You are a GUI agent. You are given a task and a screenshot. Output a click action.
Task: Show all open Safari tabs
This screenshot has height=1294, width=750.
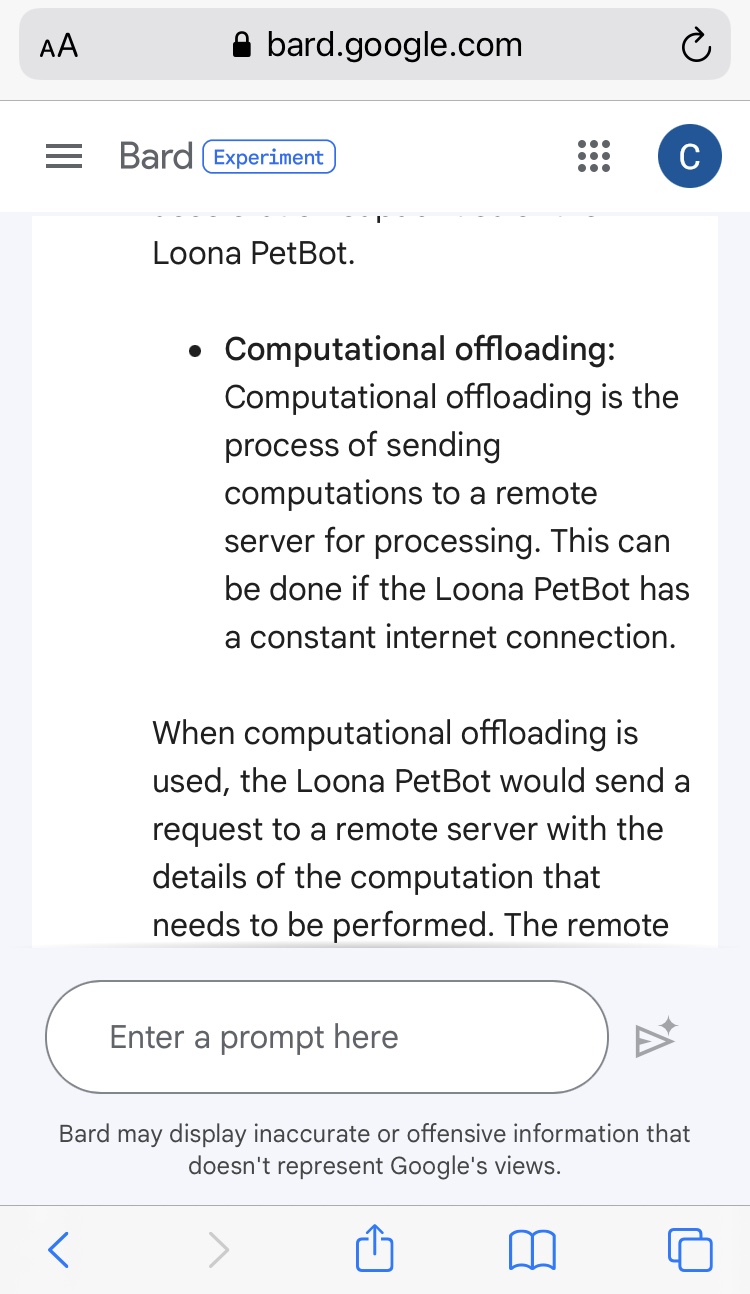[x=689, y=1249]
